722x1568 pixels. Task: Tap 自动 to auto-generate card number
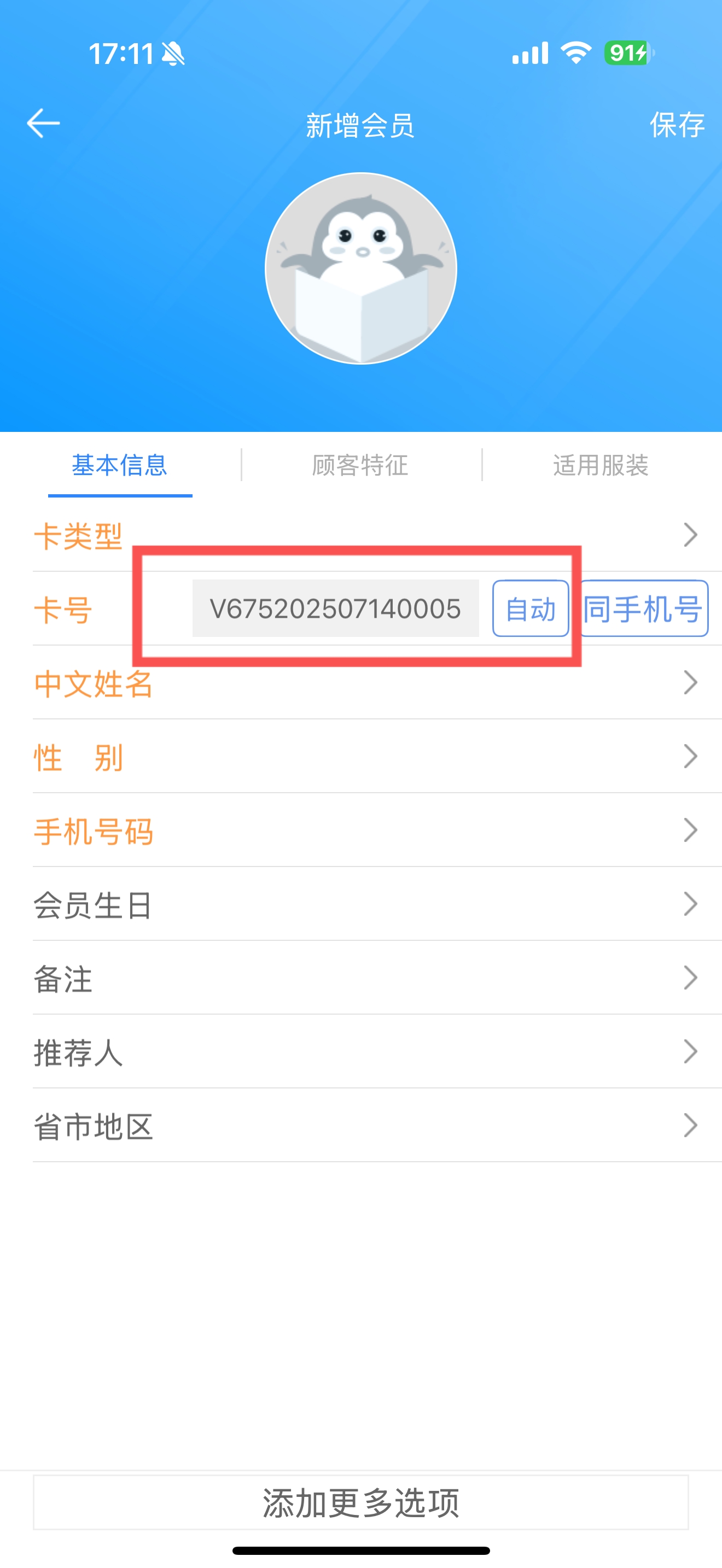click(x=530, y=609)
